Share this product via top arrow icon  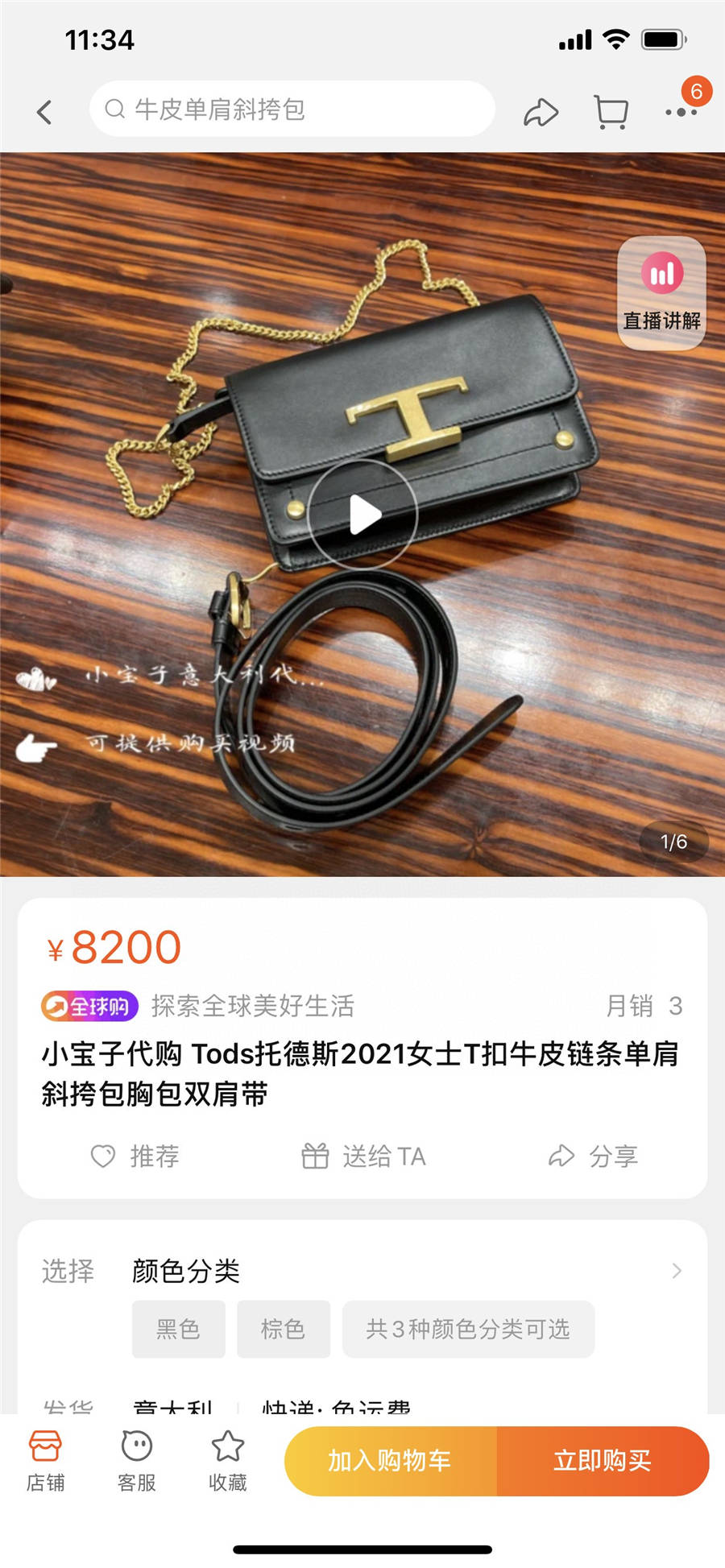(x=541, y=112)
